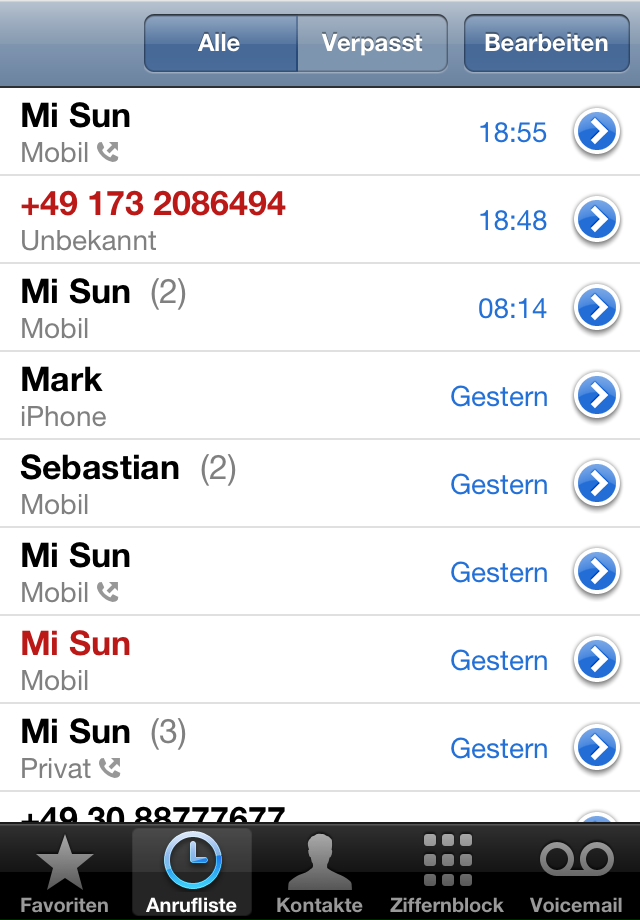Tap the missed red Mi Sun call row
This screenshot has width=640, height=920.
[200, 660]
